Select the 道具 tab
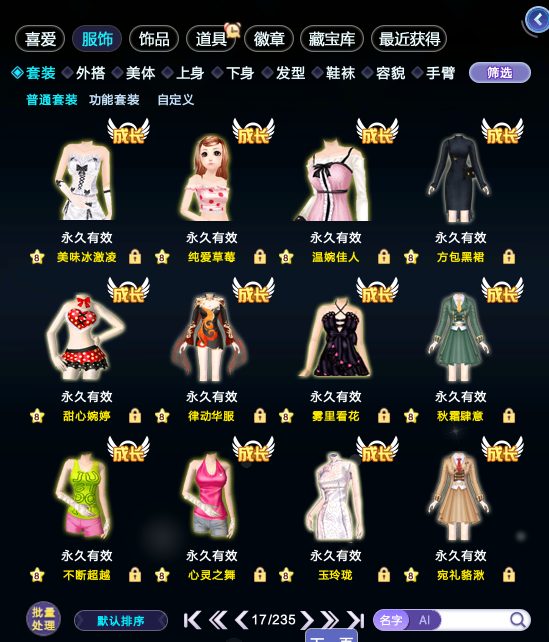This screenshot has width=549, height=642. (x=211, y=39)
